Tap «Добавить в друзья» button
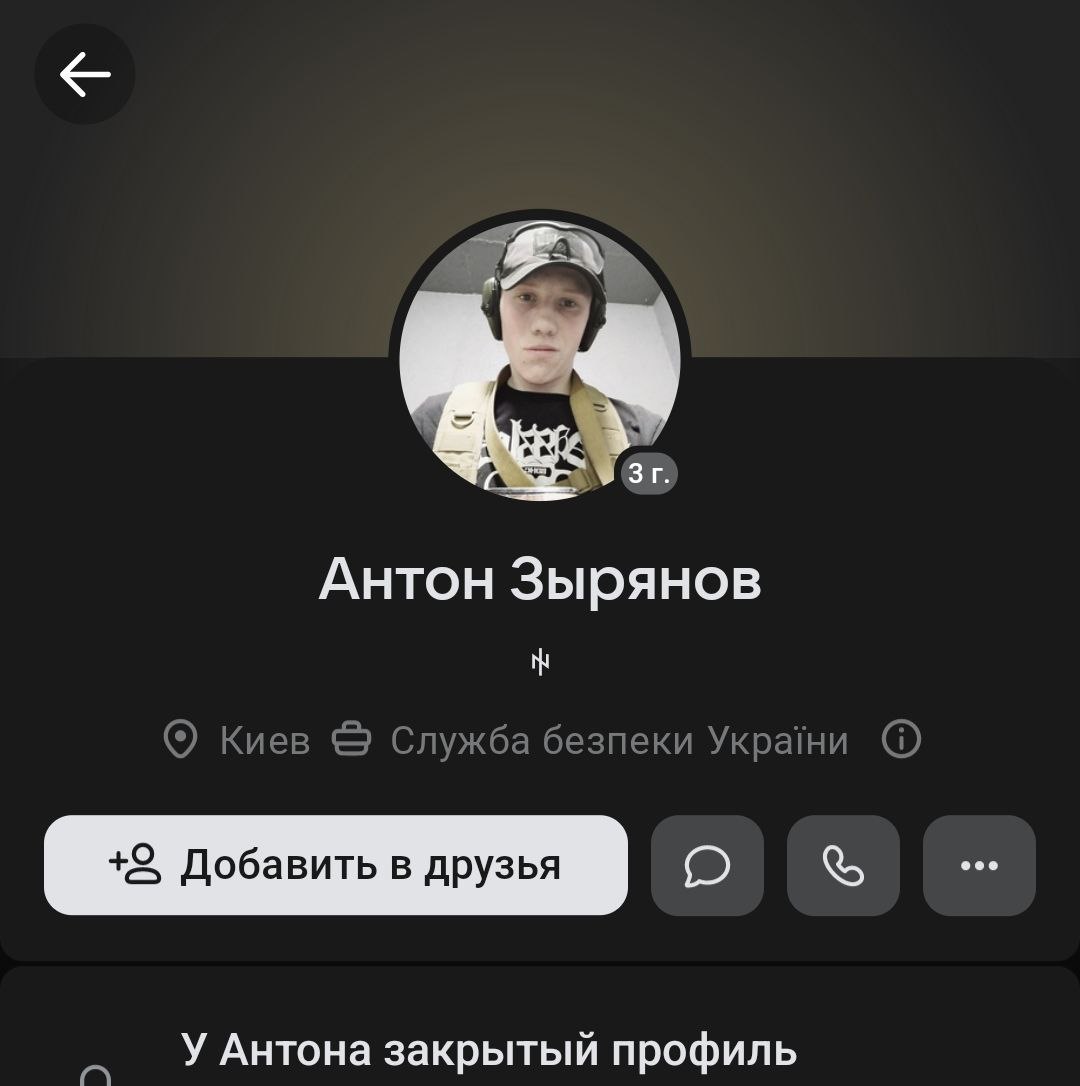The image size is (1080, 1086). pos(336,865)
